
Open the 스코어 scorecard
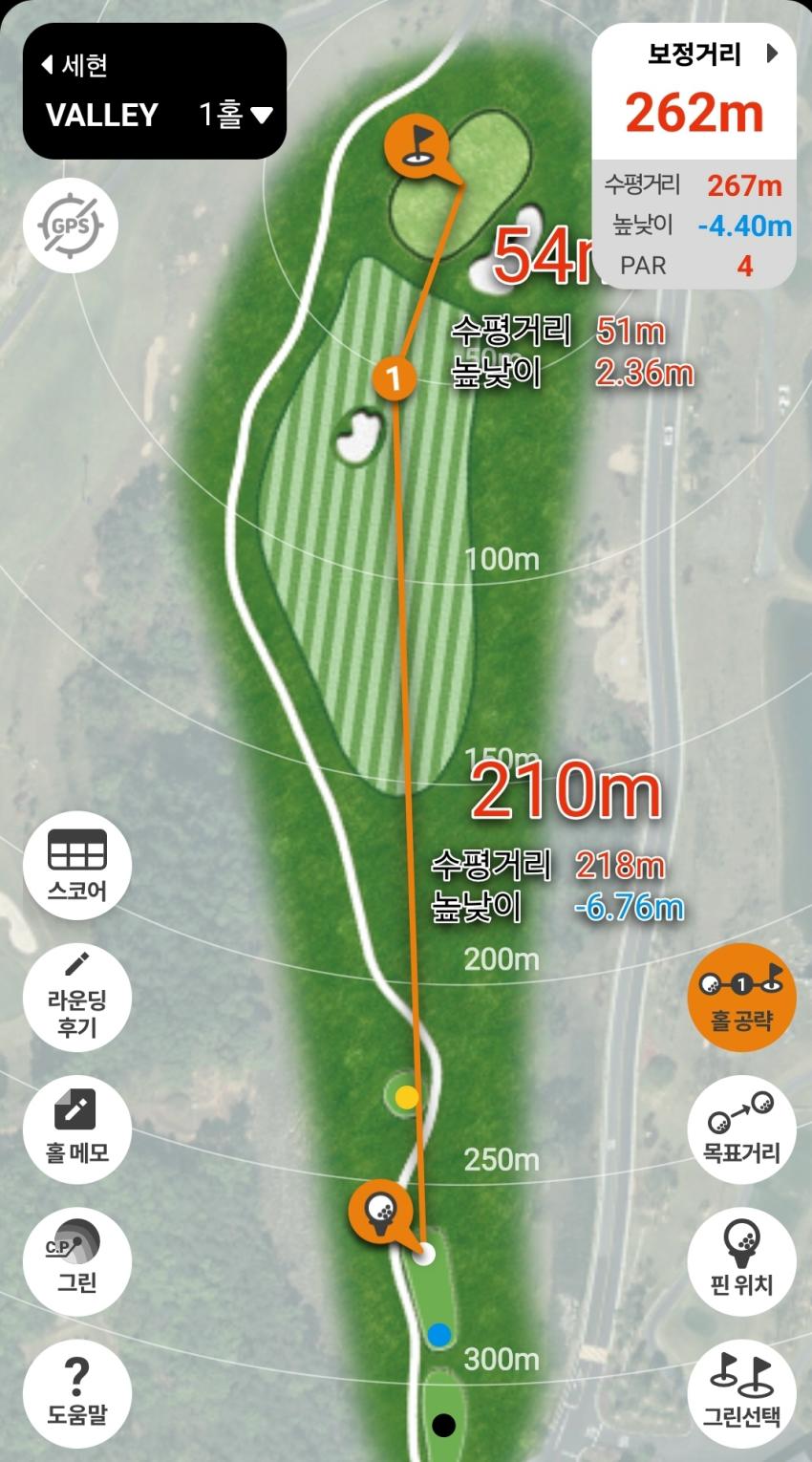(x=77, y=865)
